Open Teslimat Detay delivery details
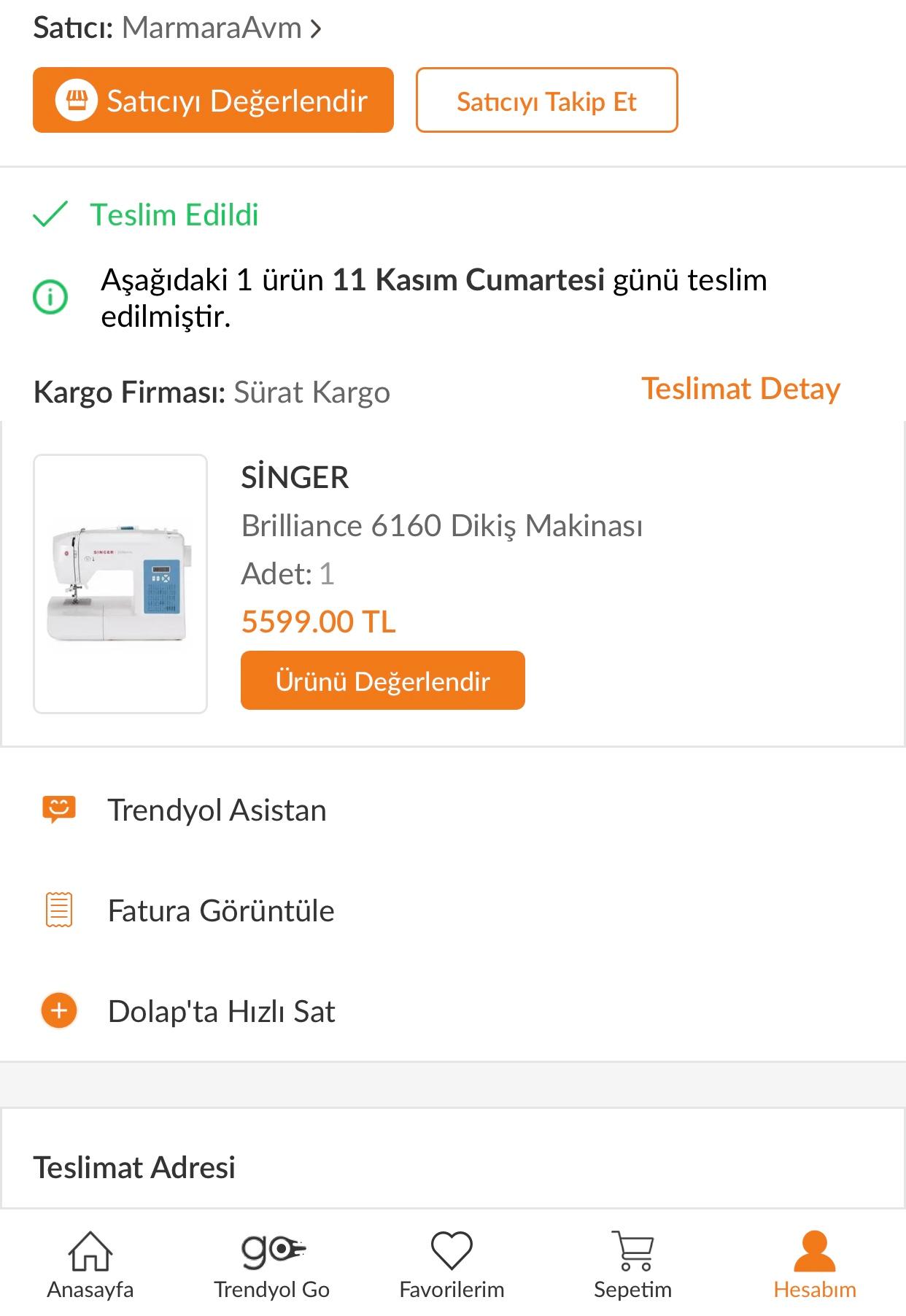 point(740,389)
